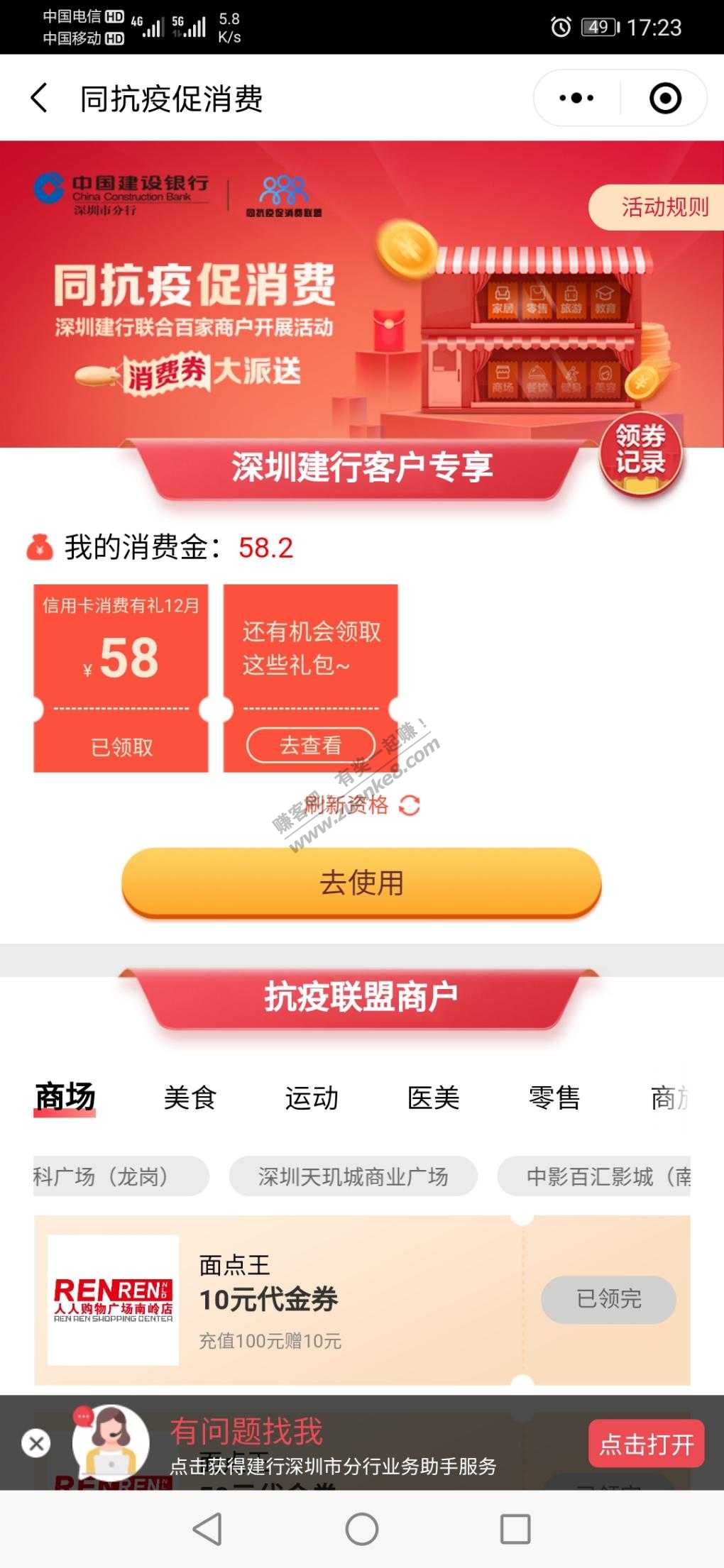Tap the 去使用 button
The image size is (724, 1568).
[361, 883]
